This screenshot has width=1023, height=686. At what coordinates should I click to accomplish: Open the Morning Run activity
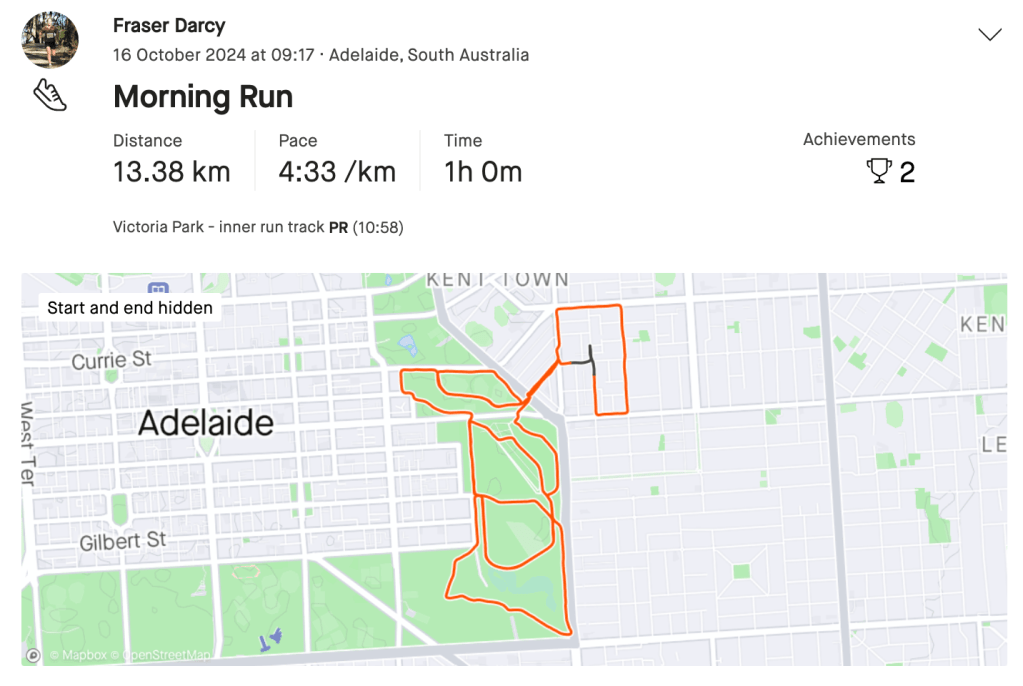203,97
